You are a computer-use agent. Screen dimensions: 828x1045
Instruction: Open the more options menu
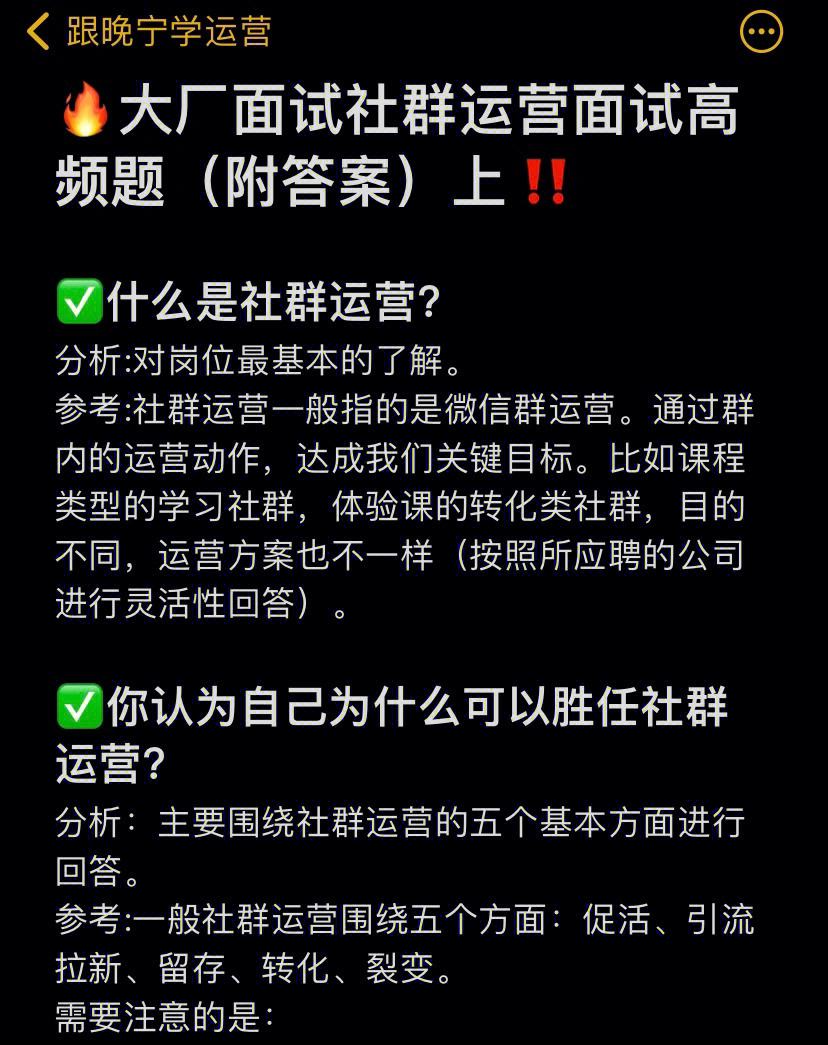pos(761,33)
